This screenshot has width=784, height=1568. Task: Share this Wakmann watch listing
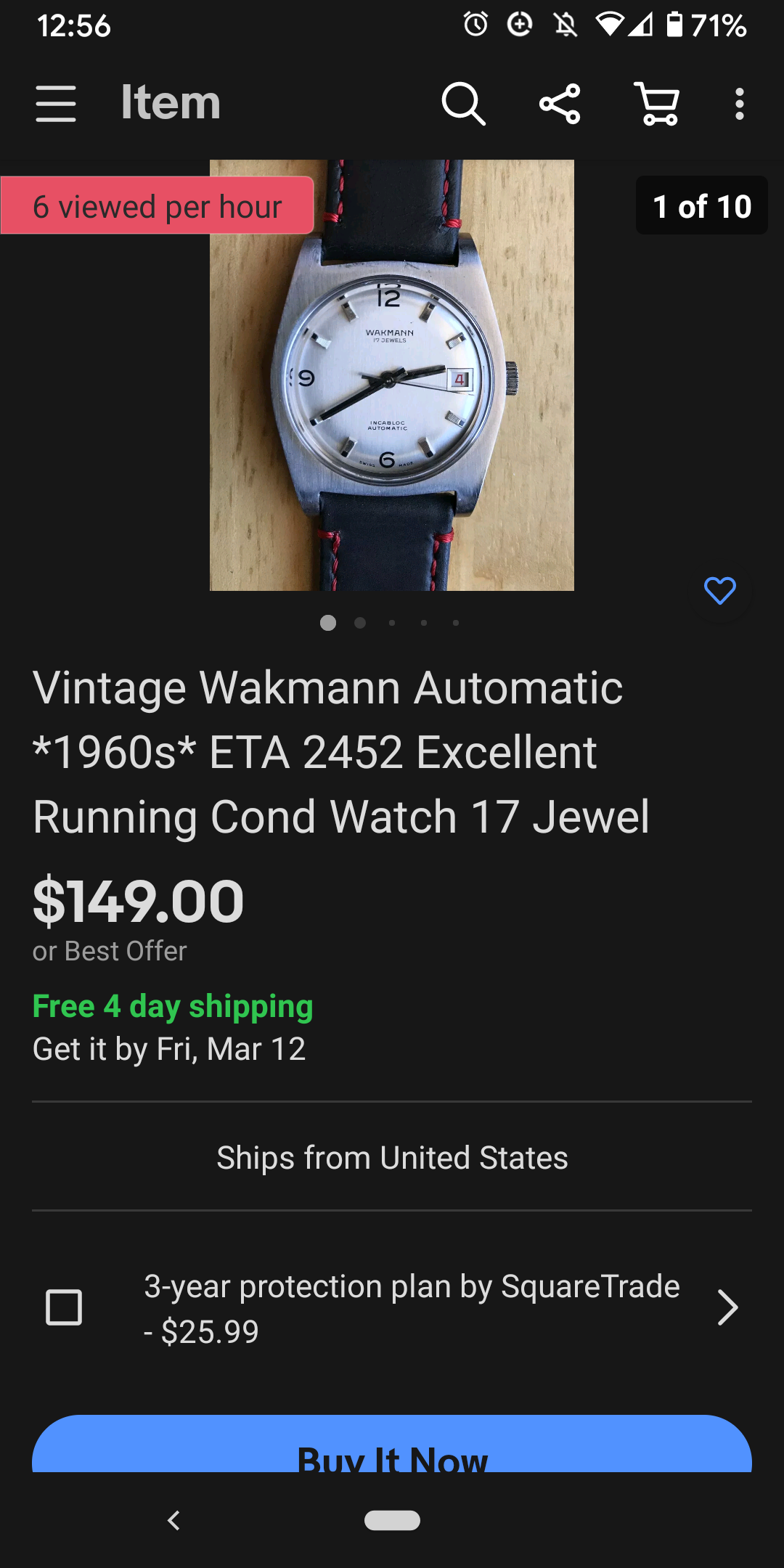click(x=560, y=104)
